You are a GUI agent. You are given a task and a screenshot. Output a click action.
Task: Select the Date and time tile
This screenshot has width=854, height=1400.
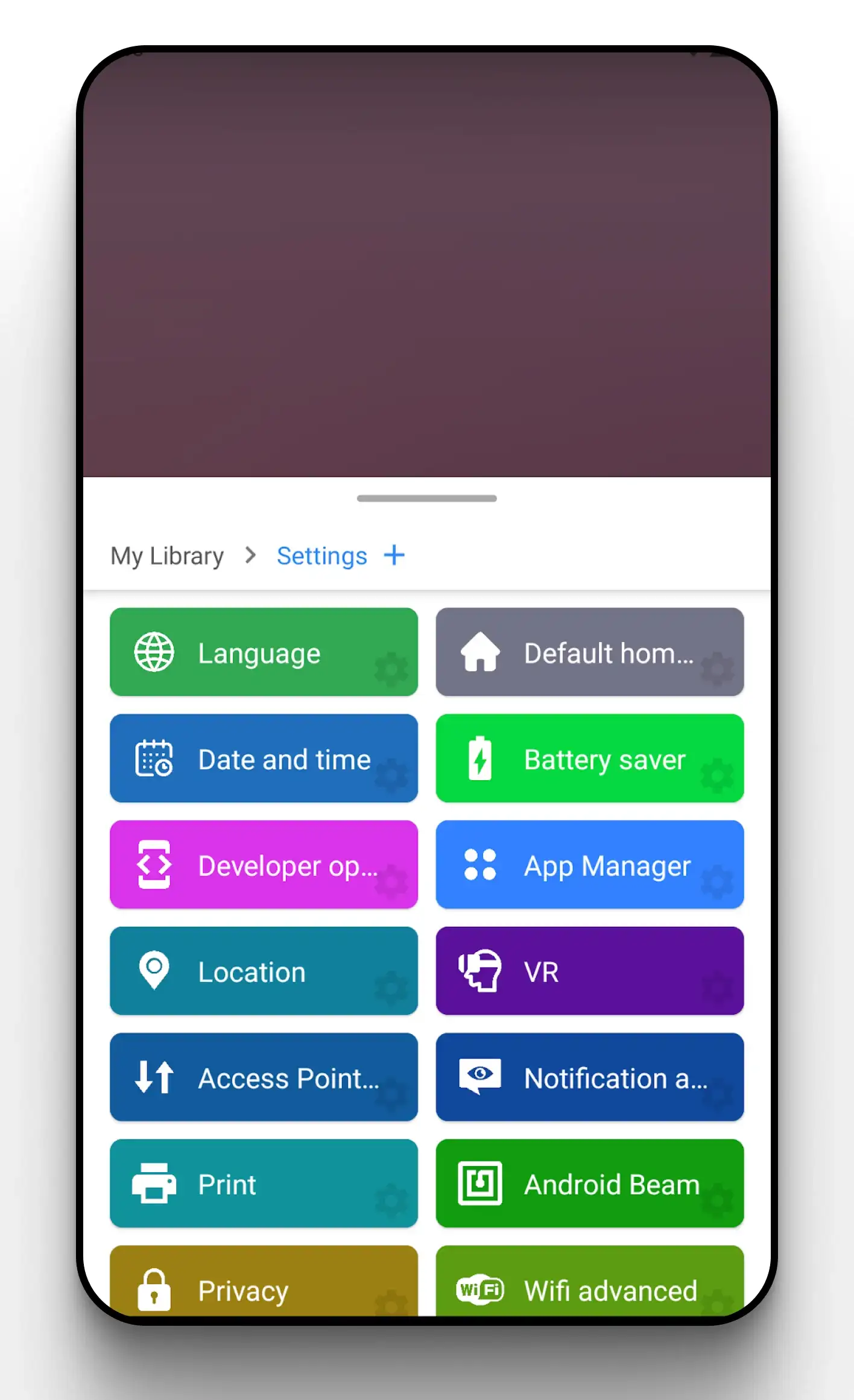tap(264, 758)
